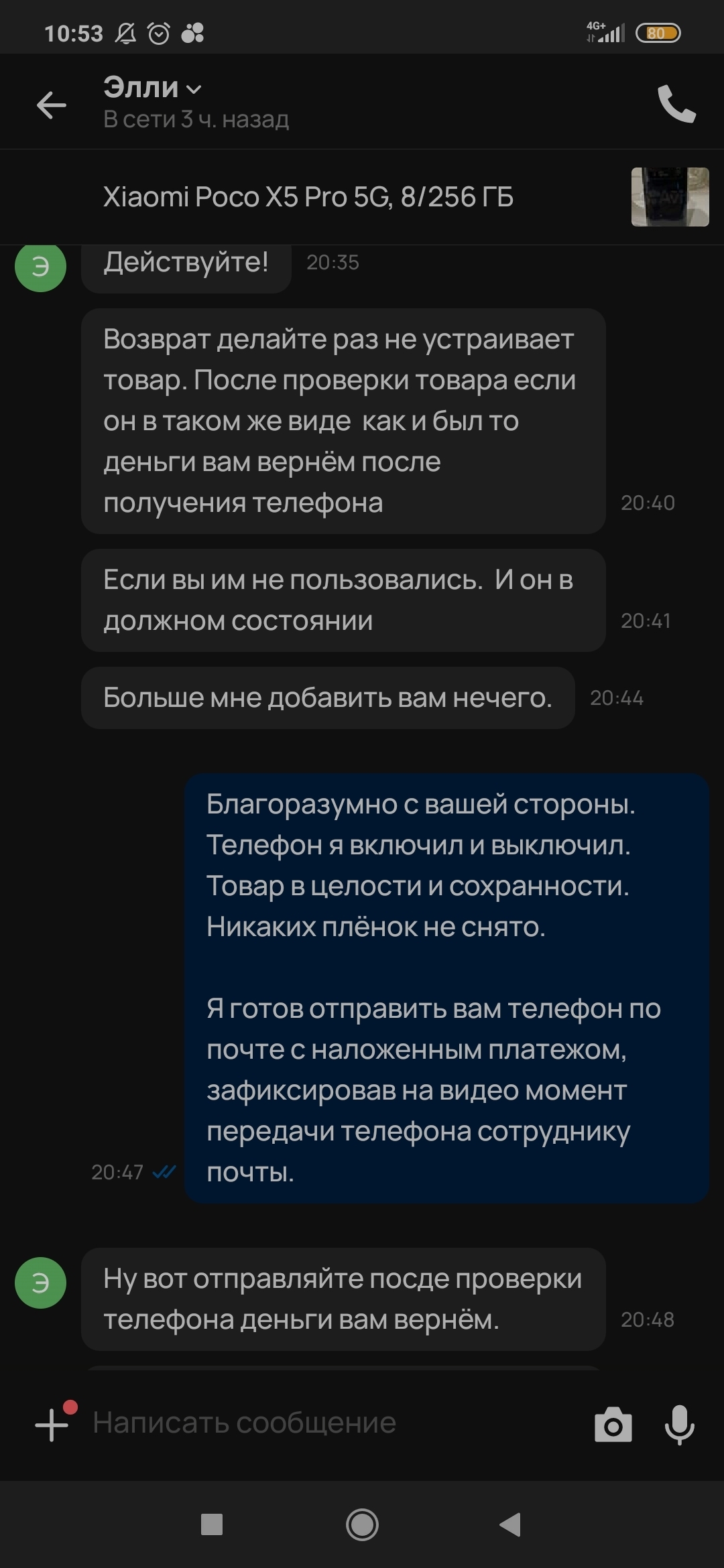The width and height of the screenshot is (724, 1568).
Task: Record a voice message with the microphone
Action: [x=679, y=1424]
